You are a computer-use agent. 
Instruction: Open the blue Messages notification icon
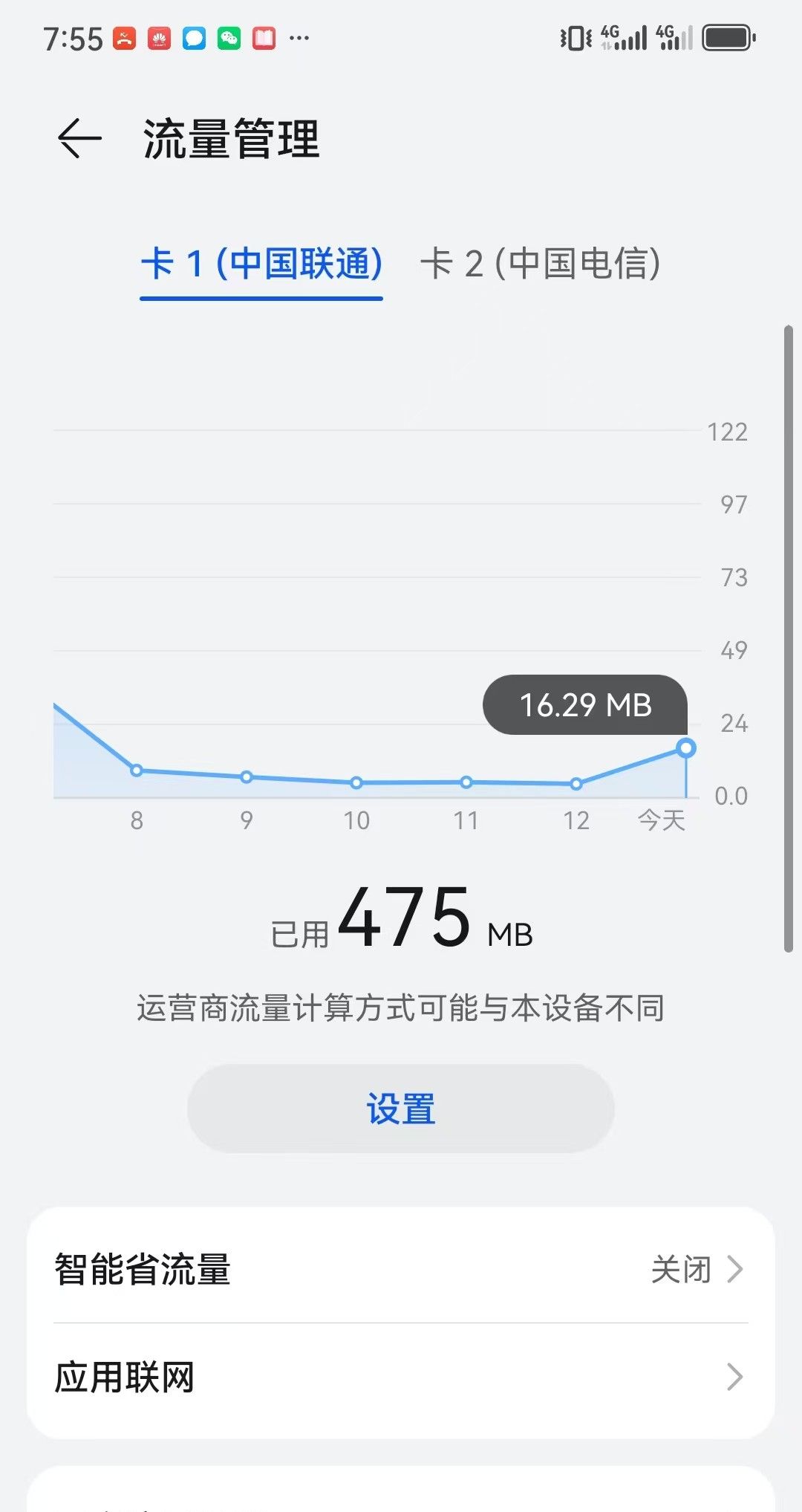(193, 39)
